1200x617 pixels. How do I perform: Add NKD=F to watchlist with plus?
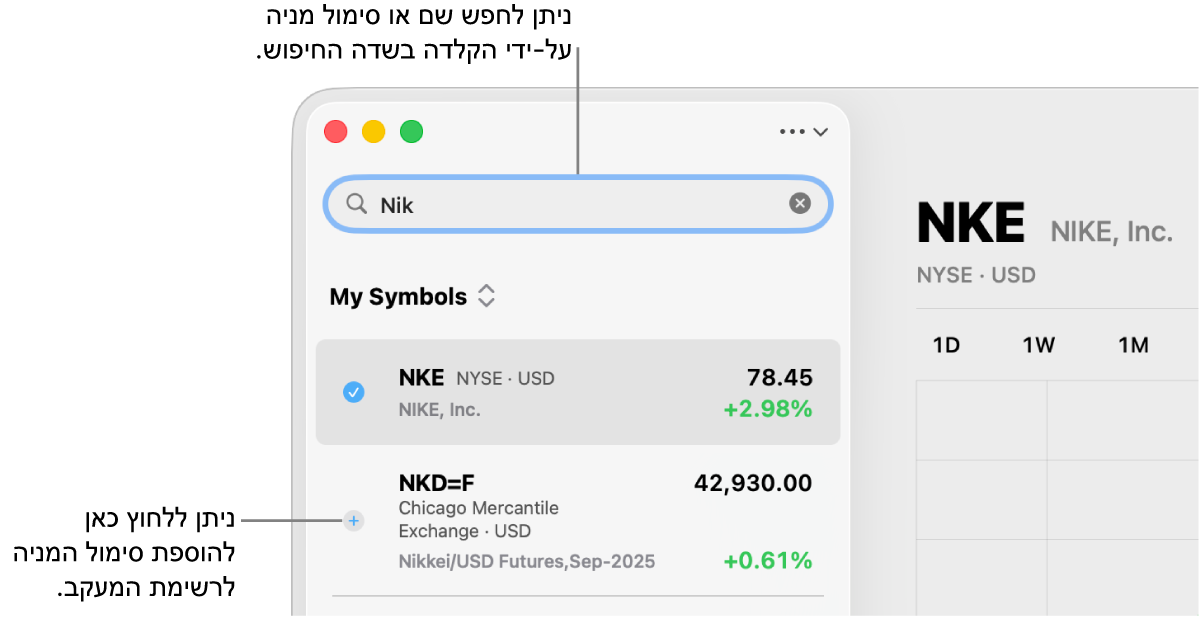click(x=354, y=521)
